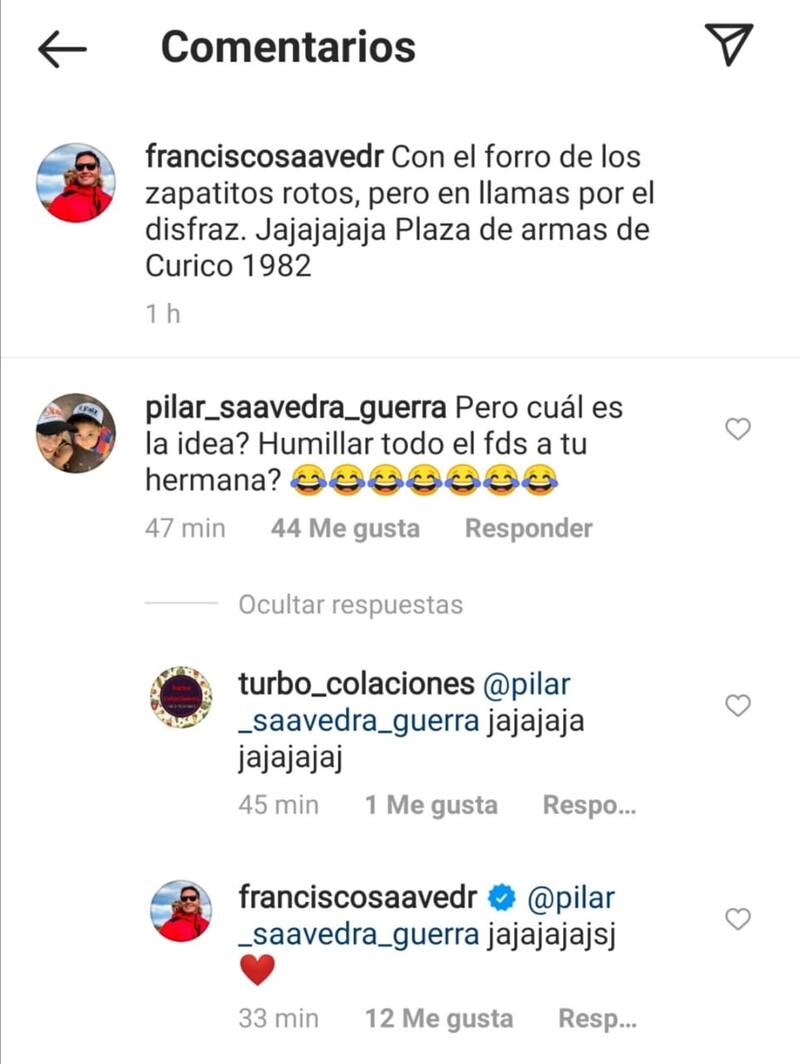Go back using the top arrow
This screenshot has width=800, height=1064.
62,48
